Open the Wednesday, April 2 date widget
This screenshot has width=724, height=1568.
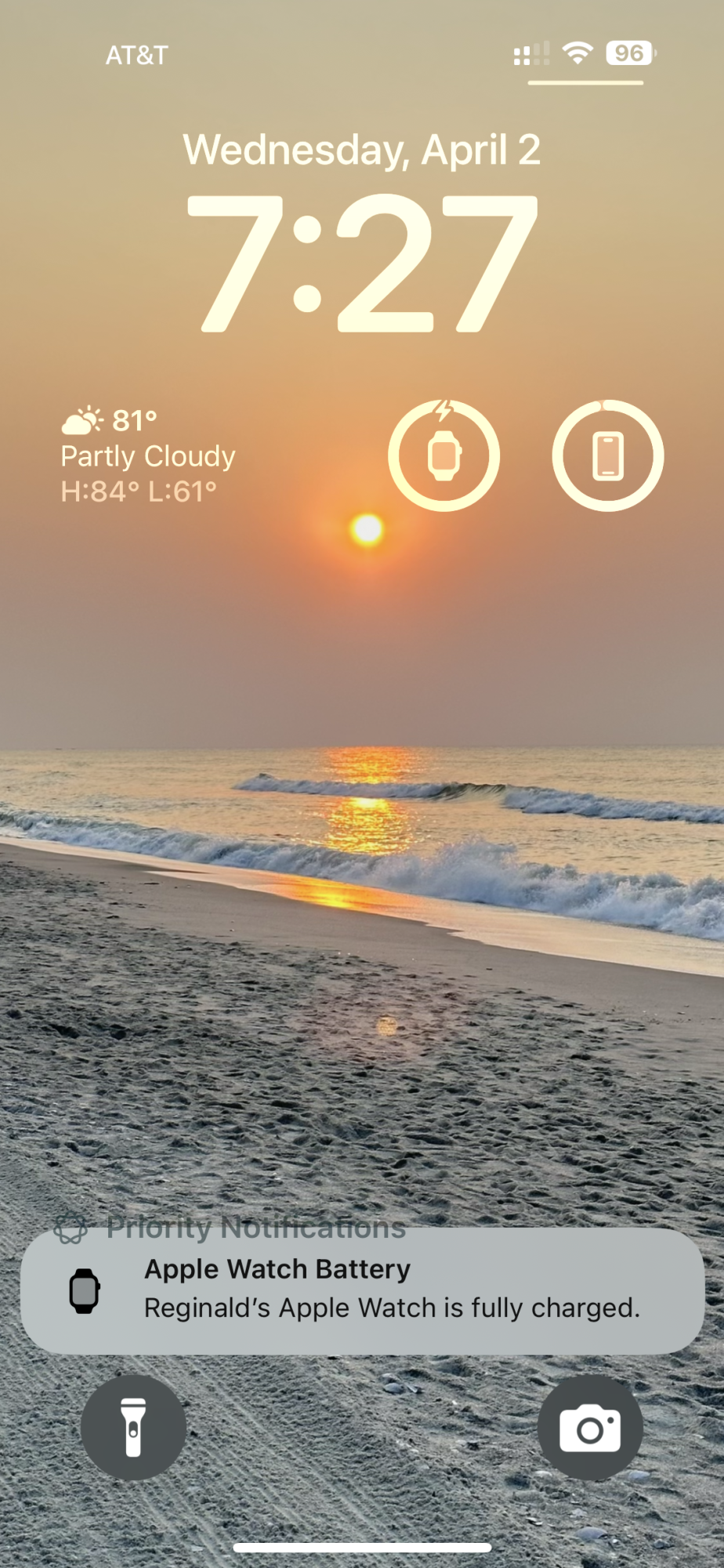point(361,150)
